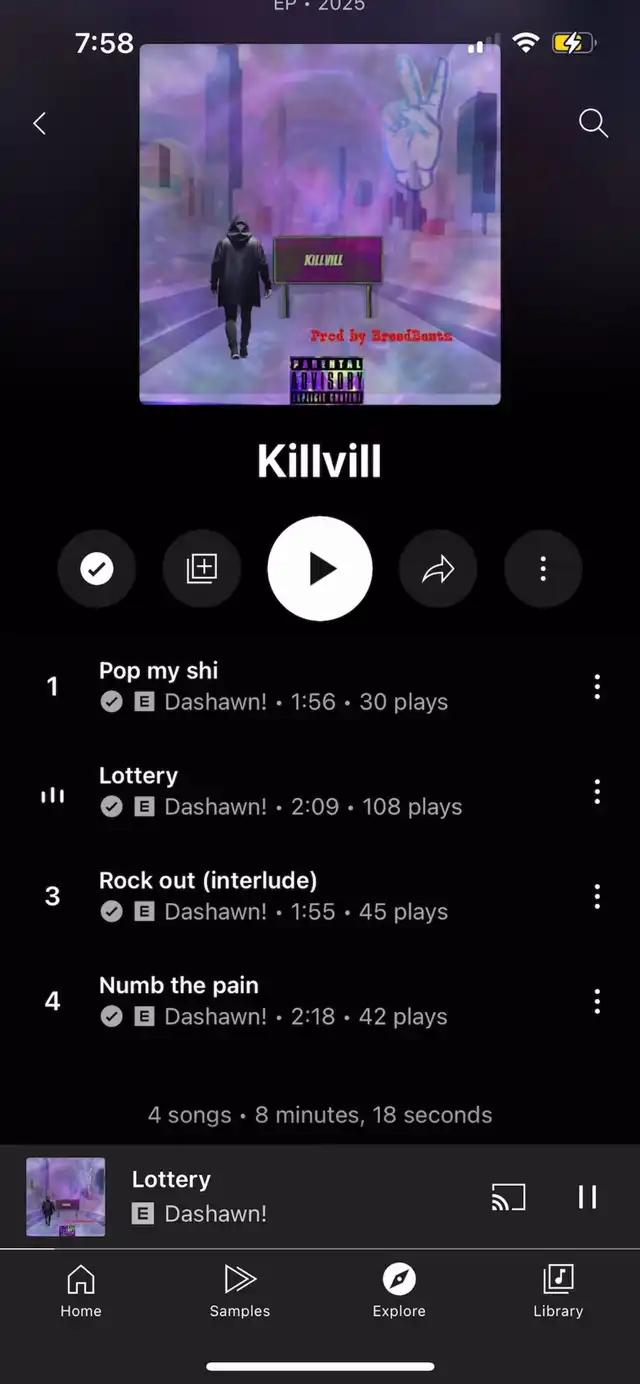Open search from the magnifier icon

tap(593, 123)
